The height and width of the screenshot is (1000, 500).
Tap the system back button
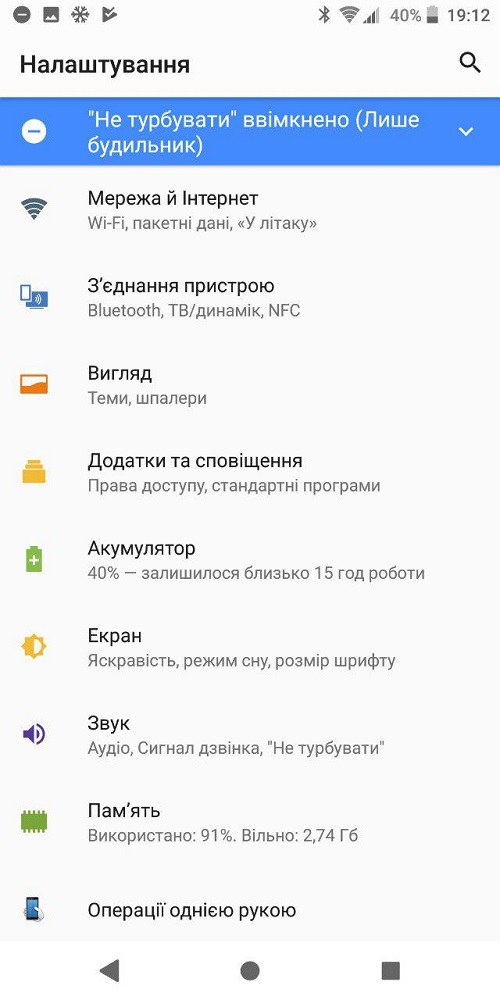click(110, 971)
